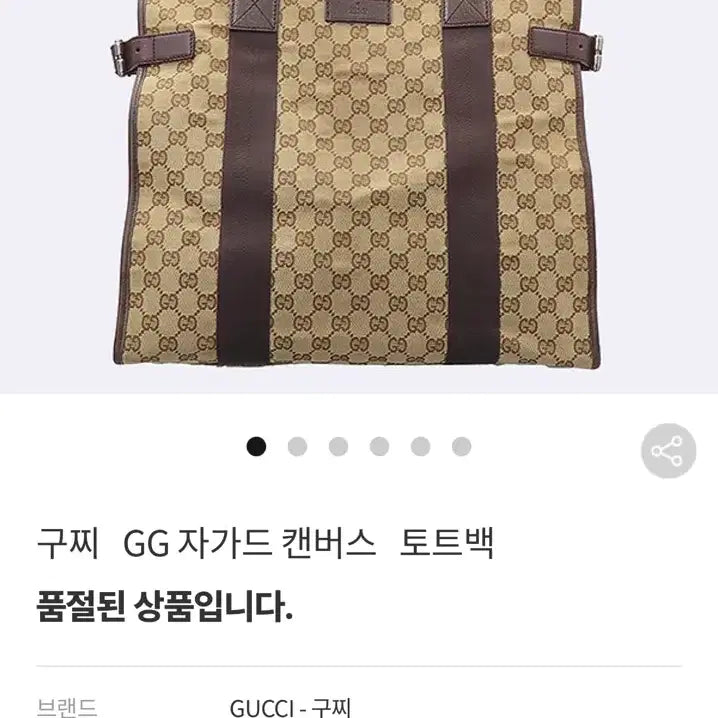Select the last image indicator dot
Viewport: 718px width, 718px height.
tap(461, 447)
